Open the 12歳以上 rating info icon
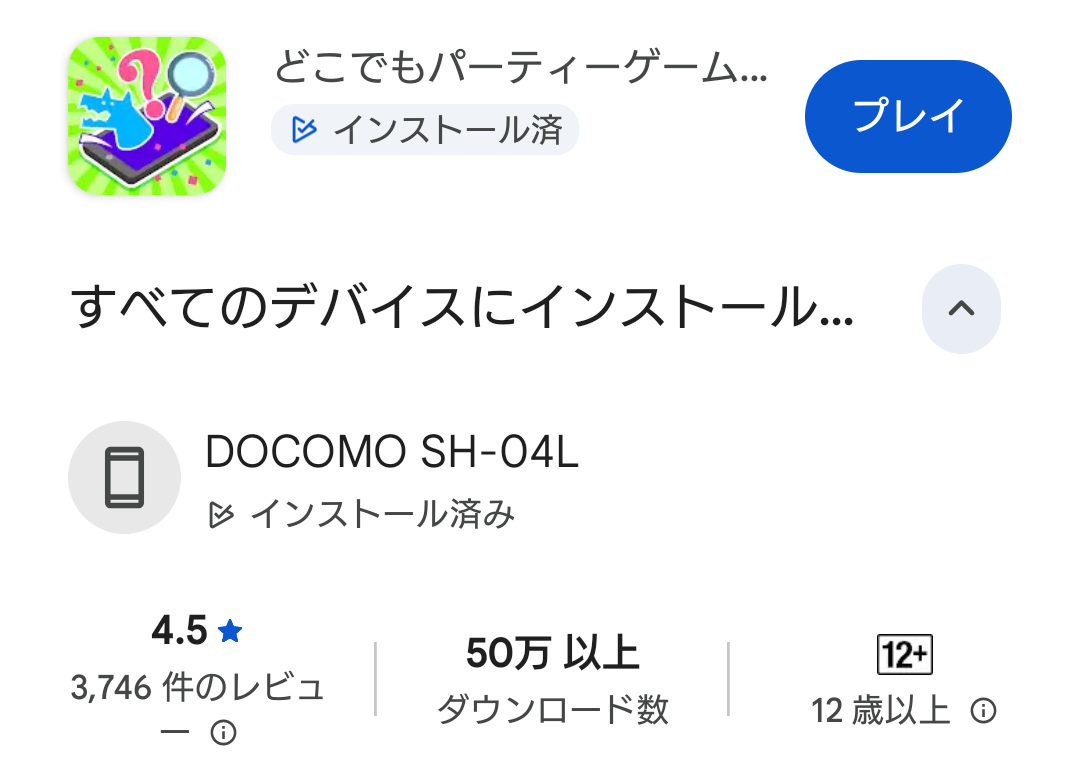This screenshot has height=776, width=1080. coord(984,711)
